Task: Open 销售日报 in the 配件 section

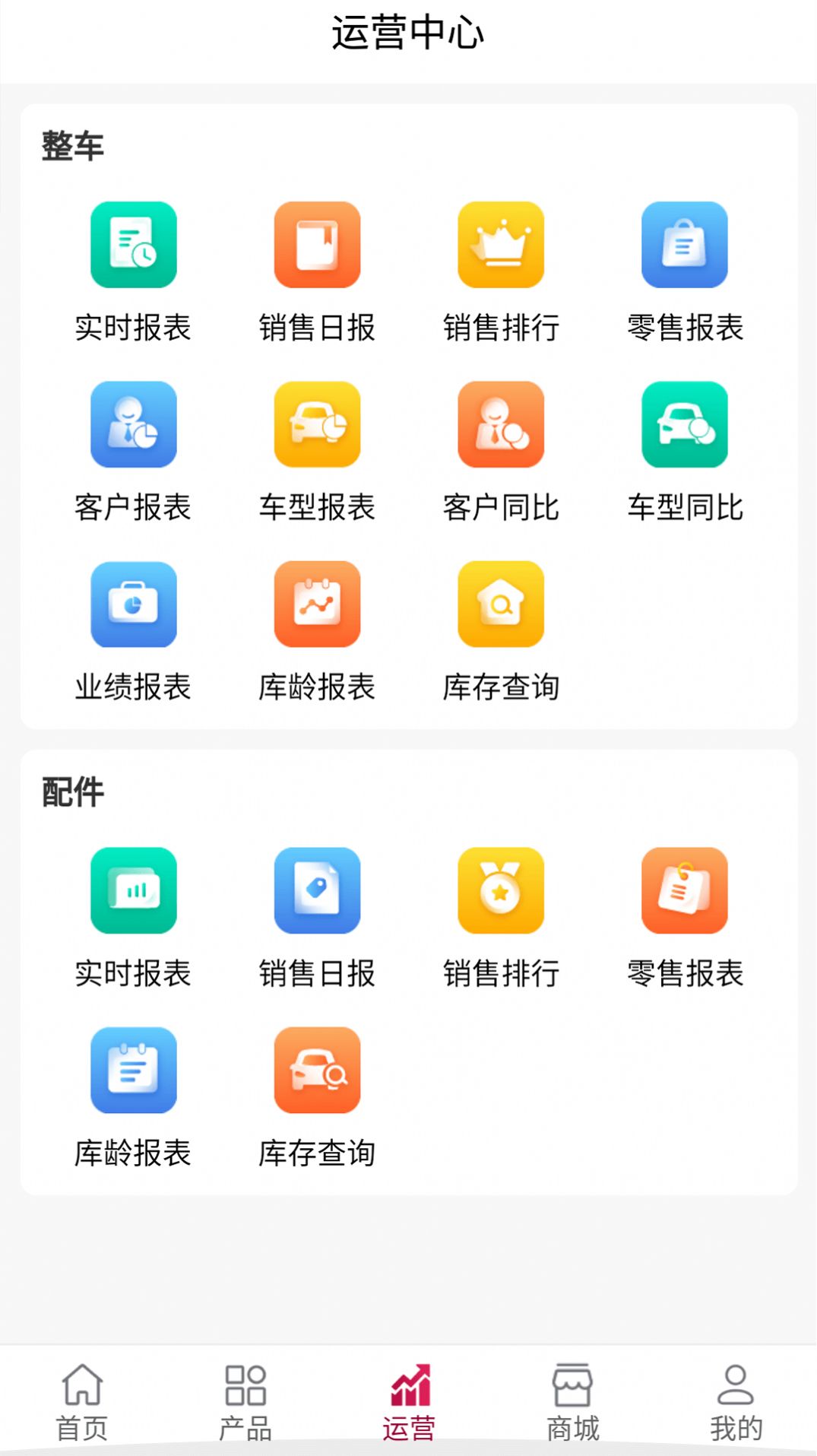Action: point(317,891)
